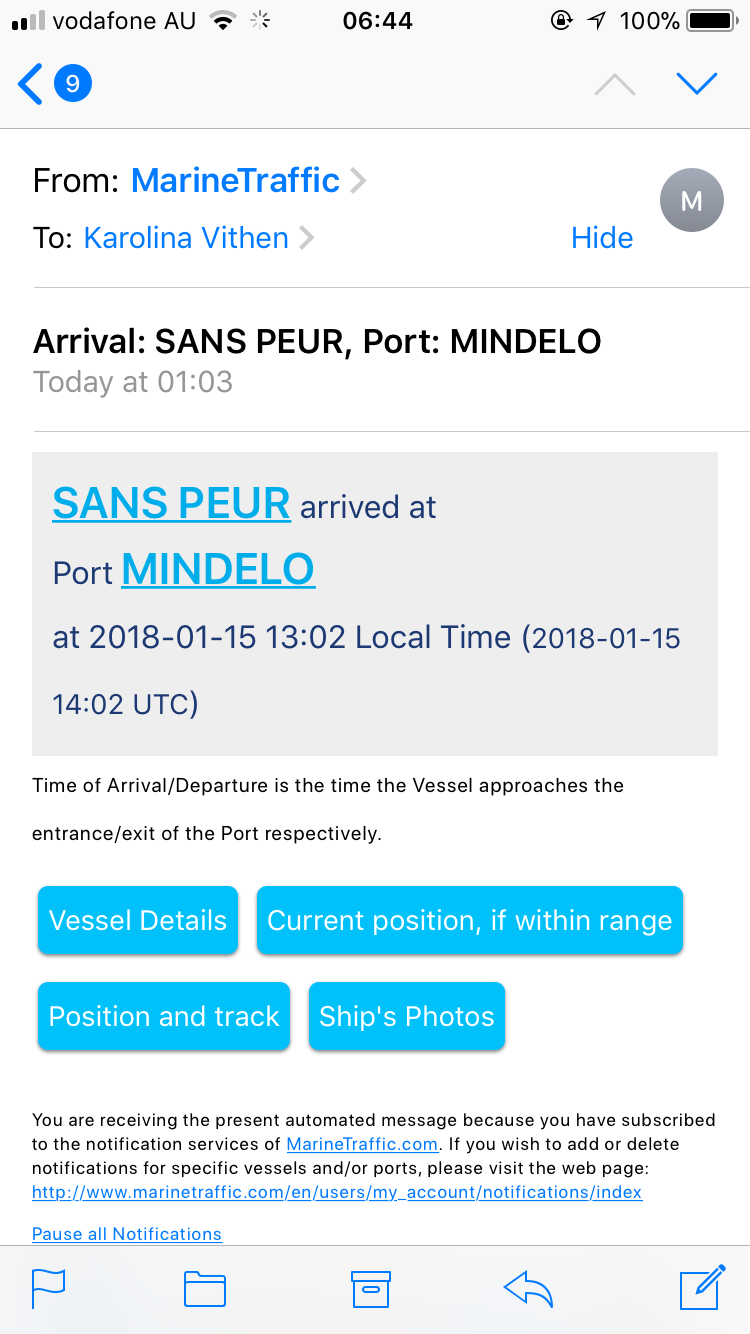Open sender MarineTraffic contact details
This screenshot has height=1334, width=750.
click(235, 180)
